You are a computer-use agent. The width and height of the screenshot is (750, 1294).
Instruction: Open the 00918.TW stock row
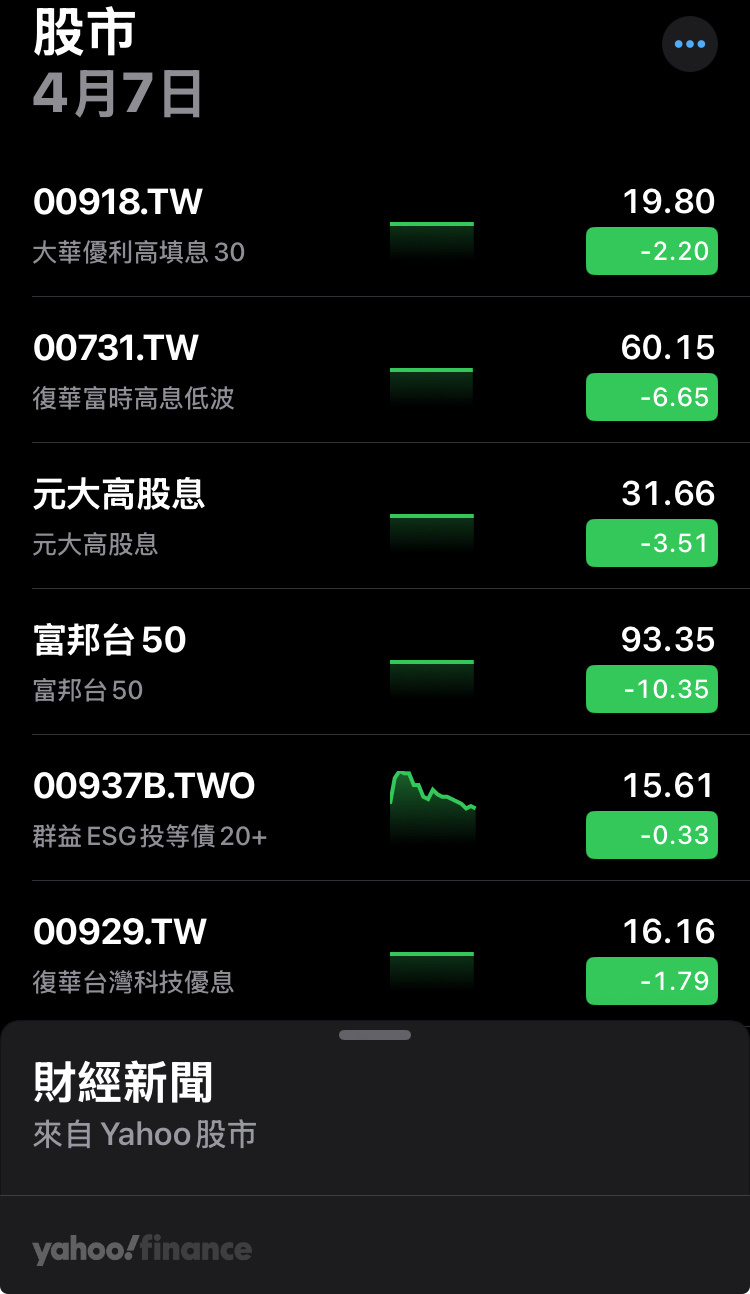(375, 225)
